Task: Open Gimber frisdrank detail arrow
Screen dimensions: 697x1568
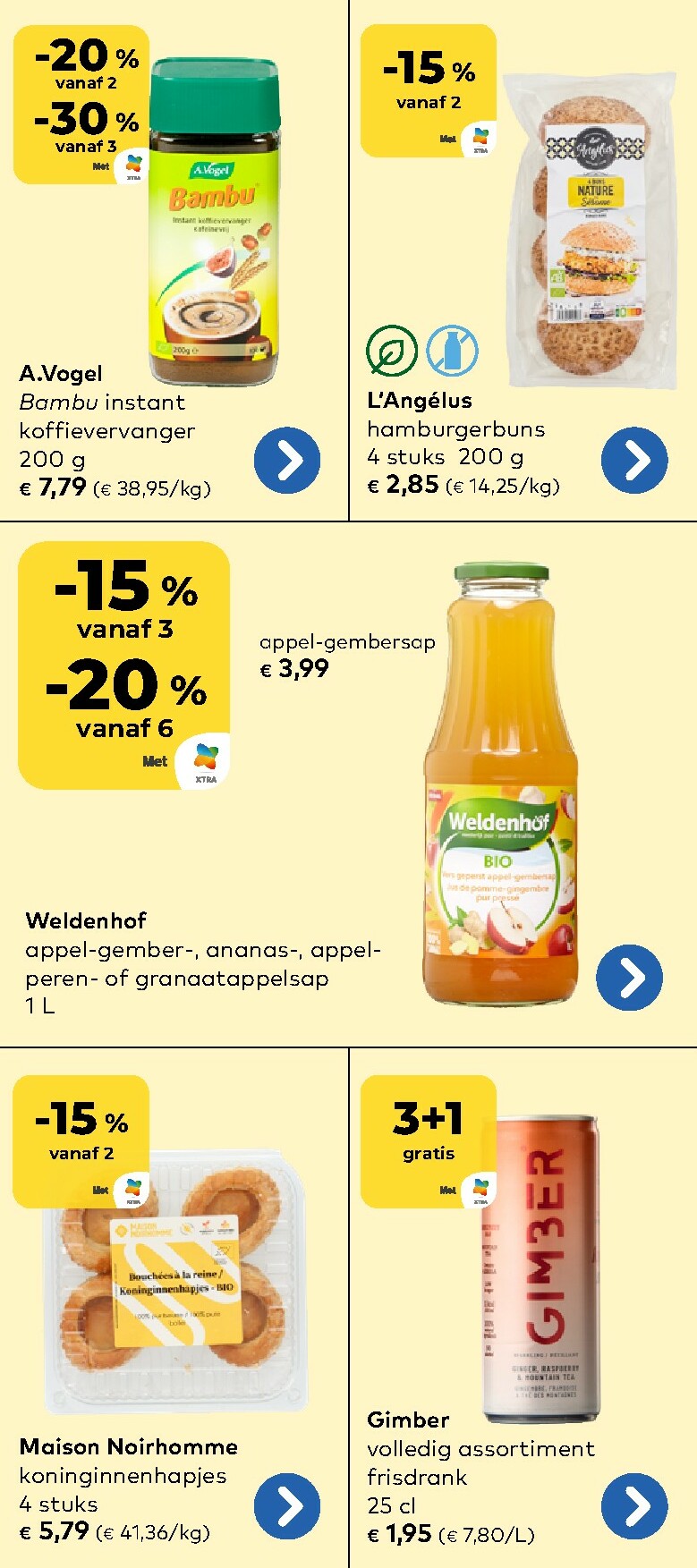Action: 633,1506
